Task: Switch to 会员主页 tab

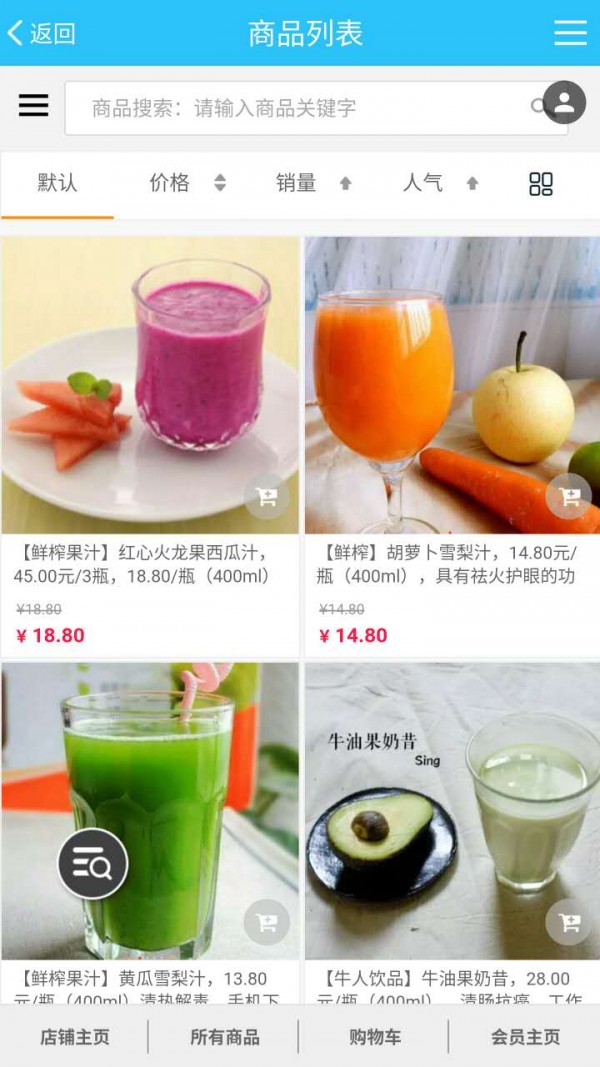Action: coord(525,1037)
